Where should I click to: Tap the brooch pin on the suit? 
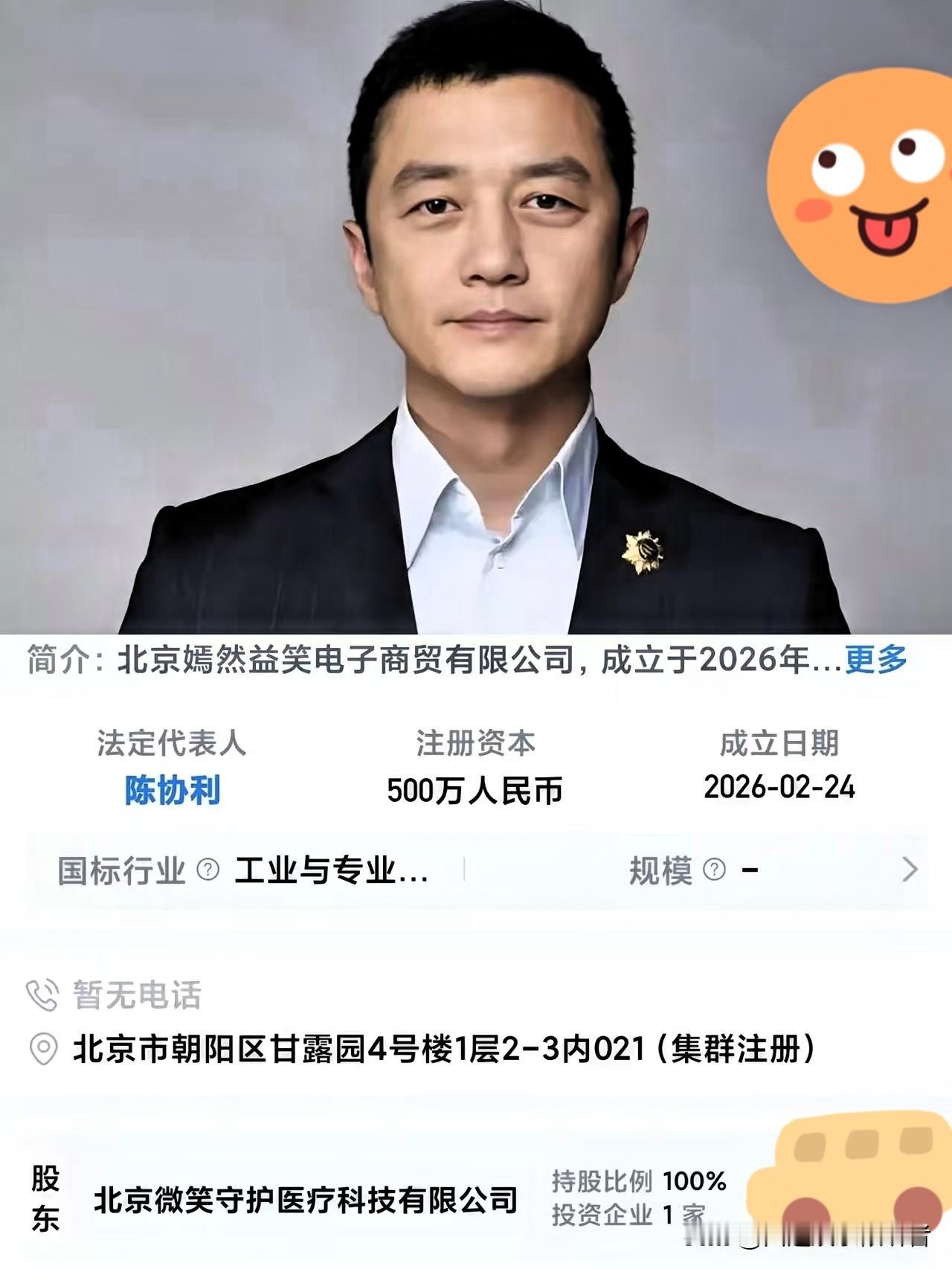(641, 553)
